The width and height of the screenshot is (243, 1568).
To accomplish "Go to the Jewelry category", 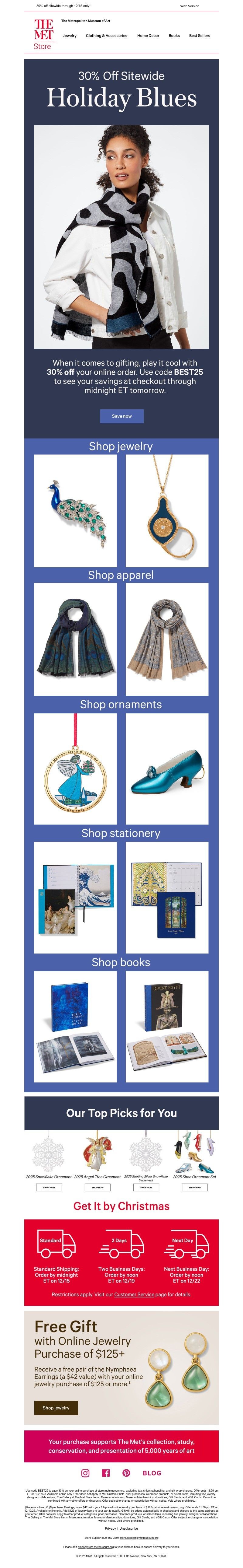I will click(69, 36).
